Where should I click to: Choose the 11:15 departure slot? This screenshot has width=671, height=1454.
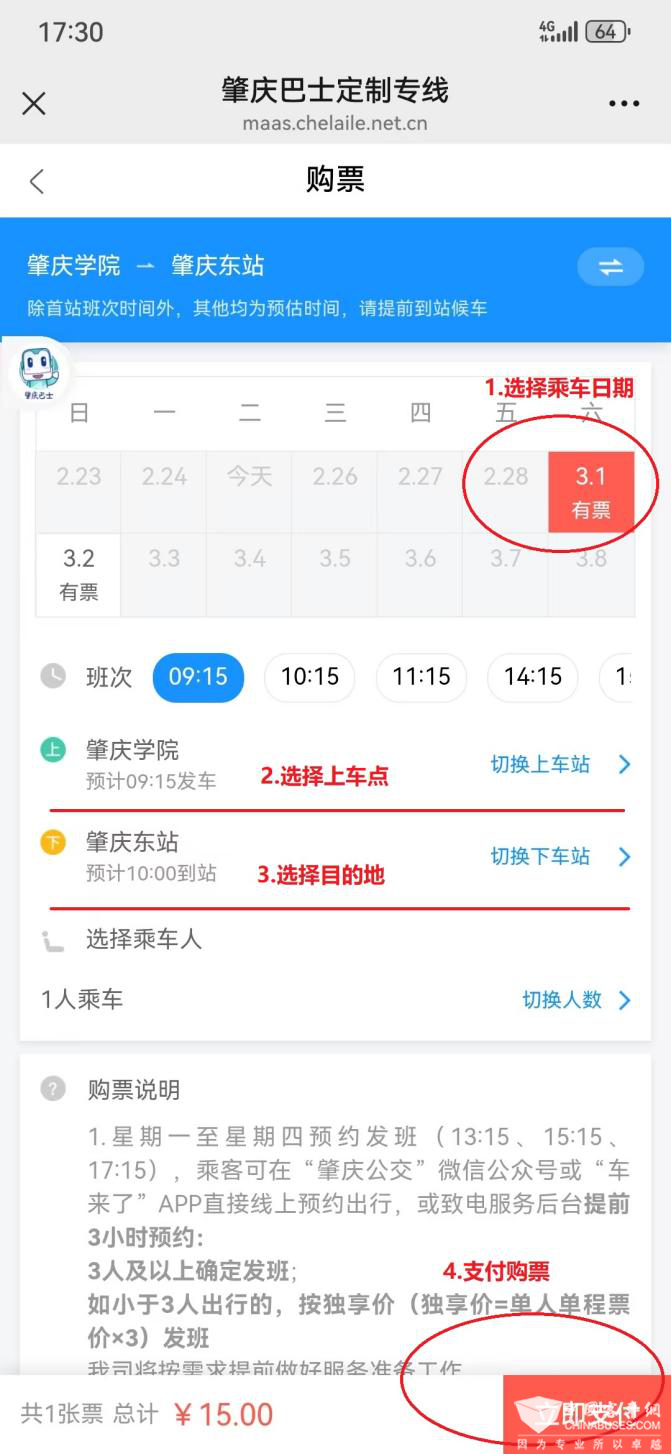(421, 677)
